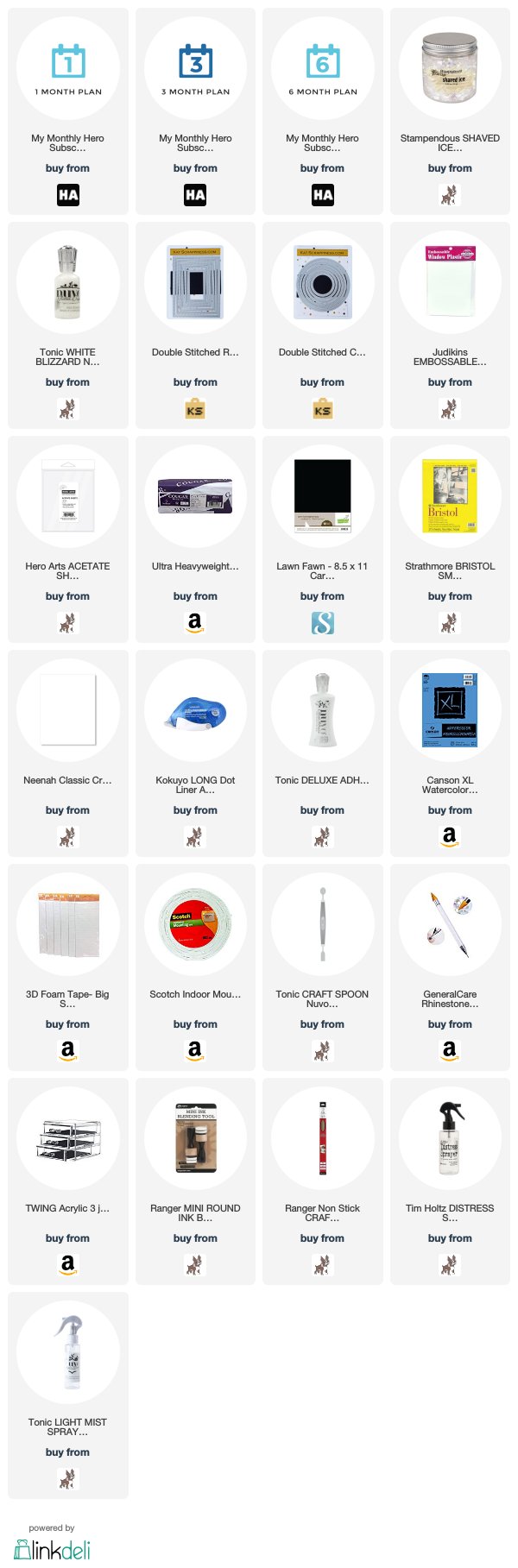Open Judikins Embossable Window Plastic item
Image resolution: width=518 pixels, height=1568 pixels.
[x=450, y=283]
